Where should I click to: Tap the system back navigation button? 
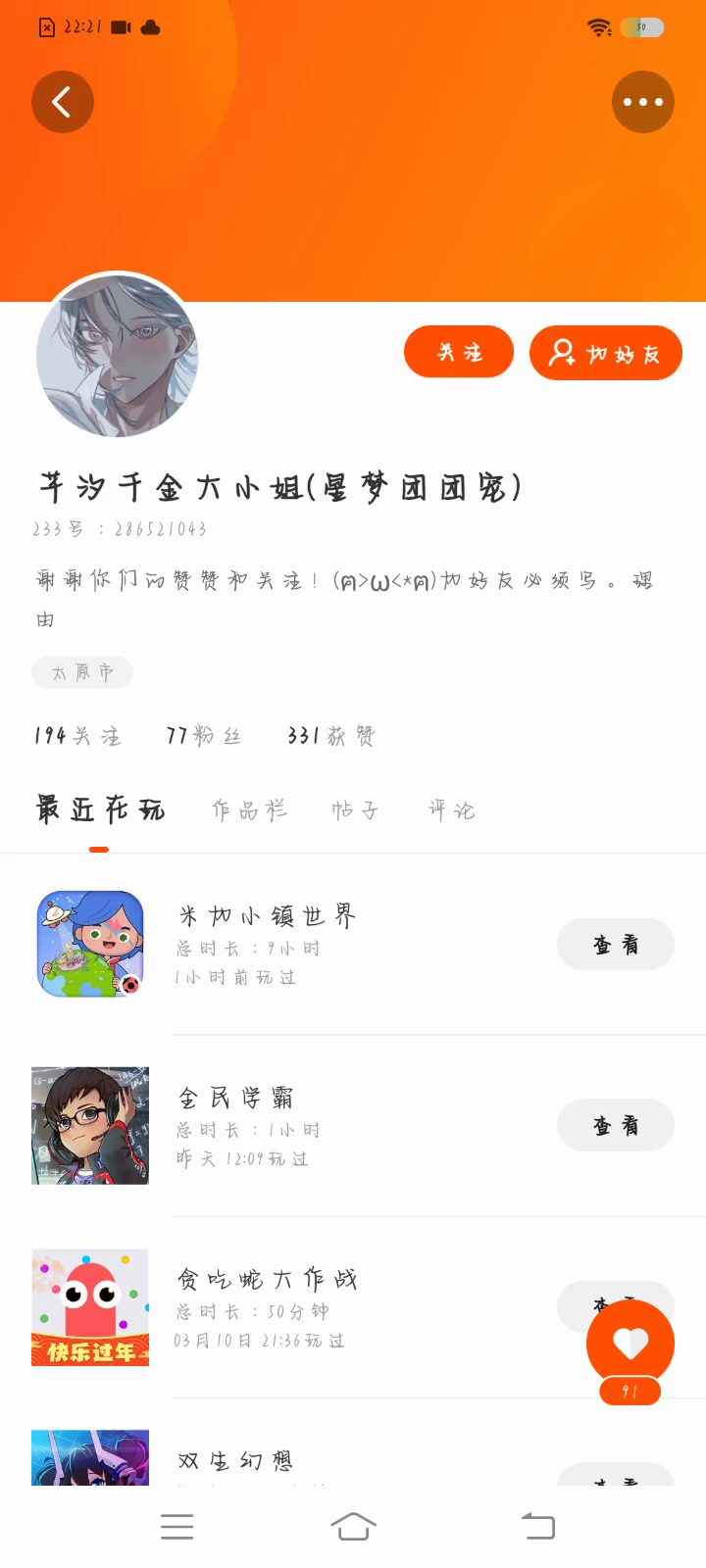(x=537, y=1526)
